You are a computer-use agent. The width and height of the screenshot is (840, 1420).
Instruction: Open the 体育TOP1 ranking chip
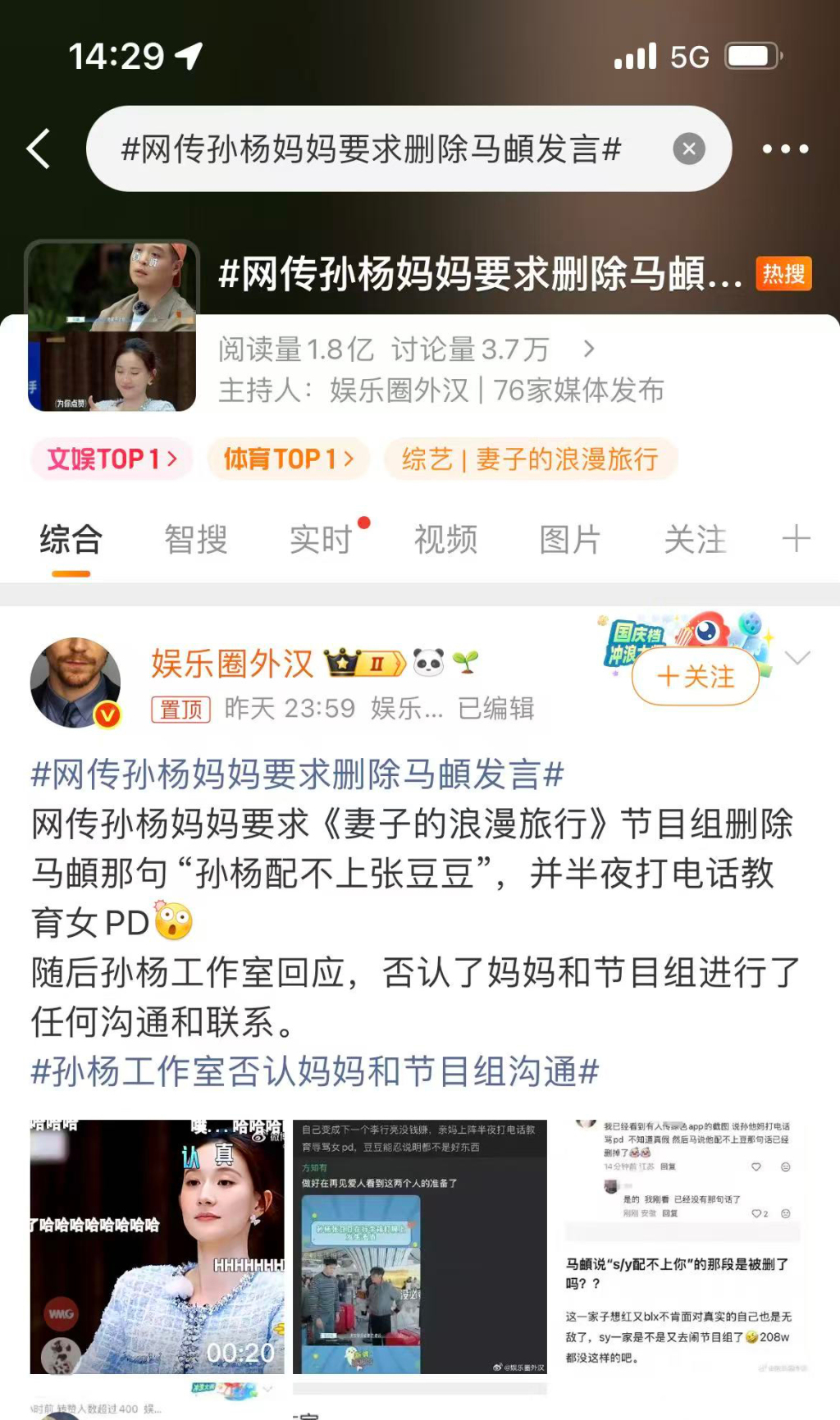coord(288,459)
